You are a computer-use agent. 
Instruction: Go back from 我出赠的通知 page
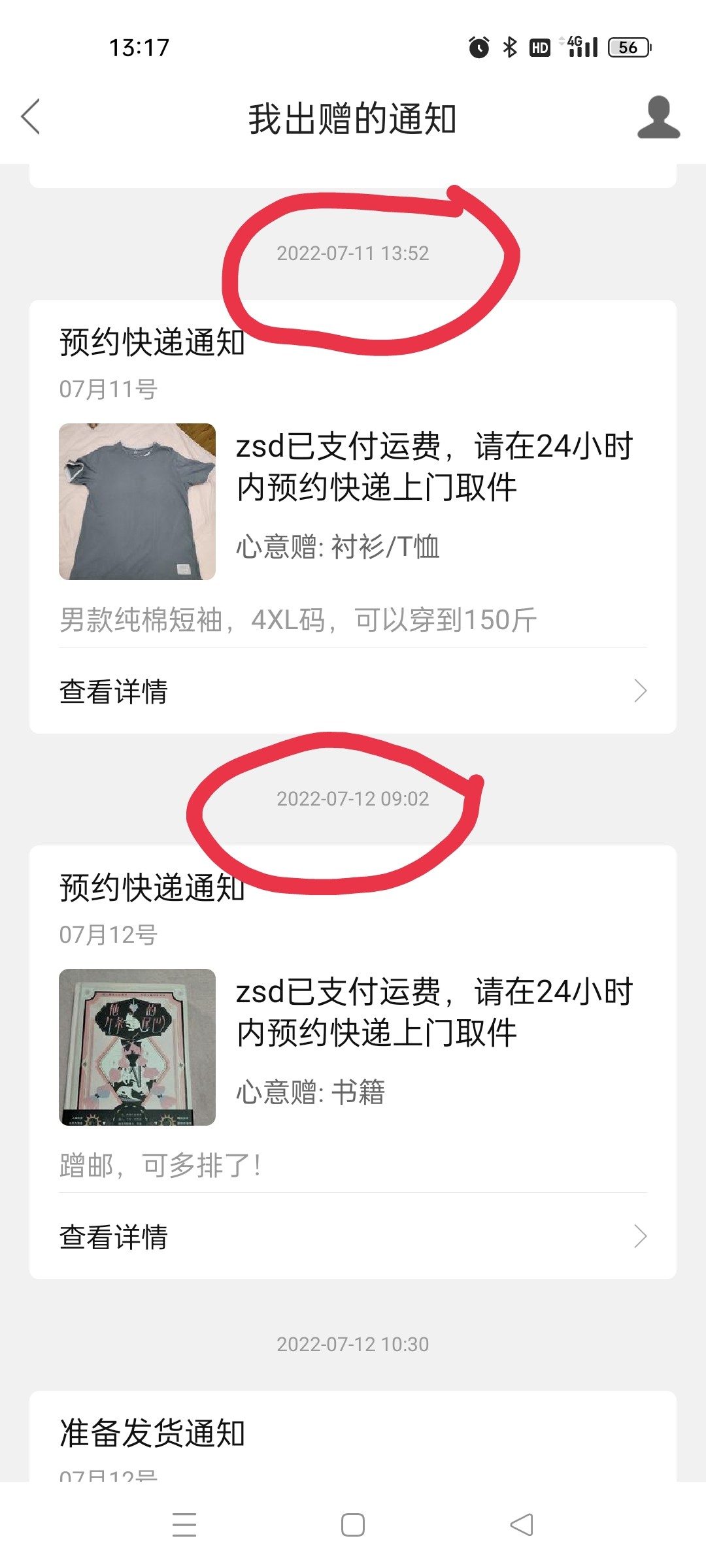pyautogui.click(x=31, y=117)
